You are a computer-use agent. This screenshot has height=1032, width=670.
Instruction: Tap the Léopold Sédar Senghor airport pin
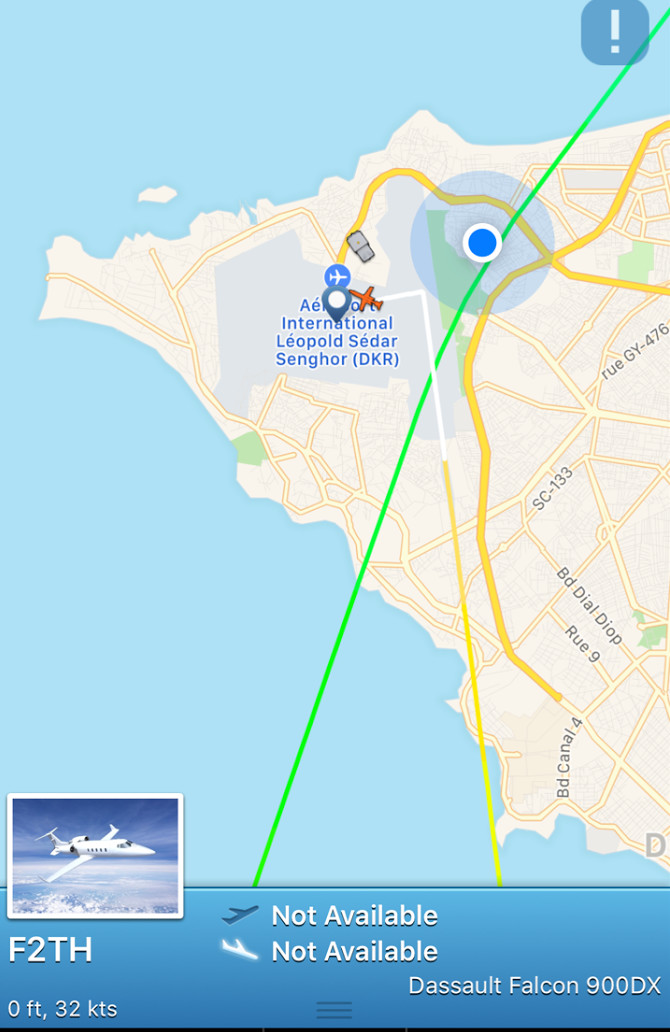tap(337, 300)
